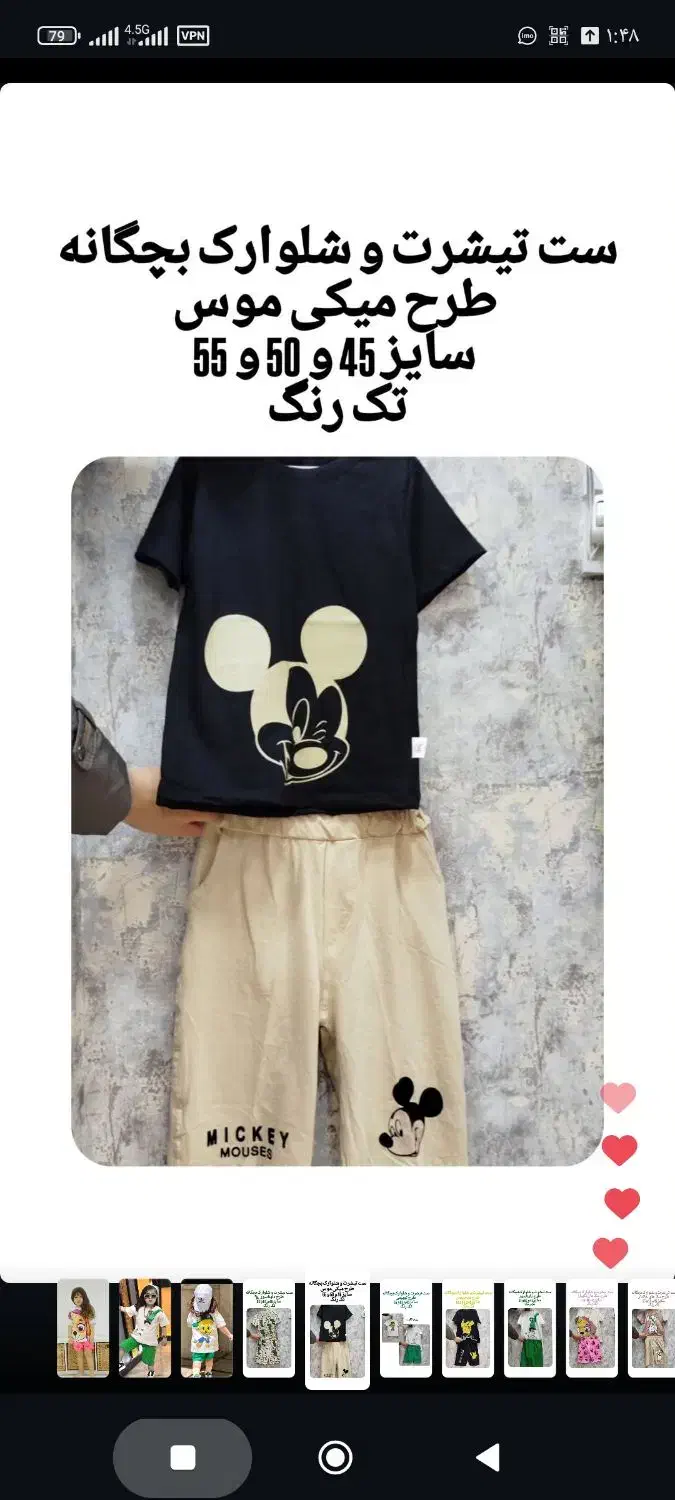The height and width of the screenshot is (1500, 675).
Task: View the pink dotted outfit thumbnail
Action: [x=592, y=1330]
